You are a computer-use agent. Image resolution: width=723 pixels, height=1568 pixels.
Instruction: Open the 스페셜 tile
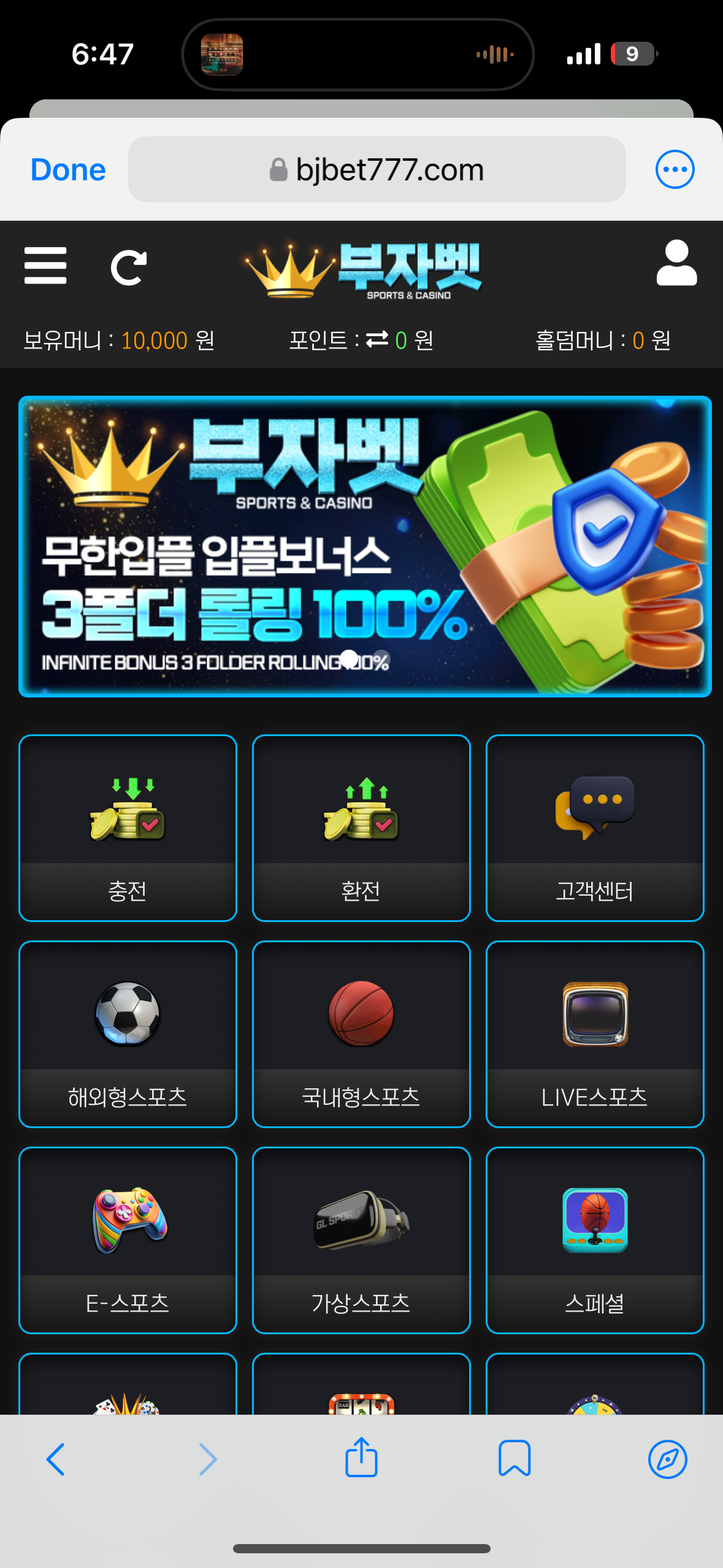[595, 1240]
